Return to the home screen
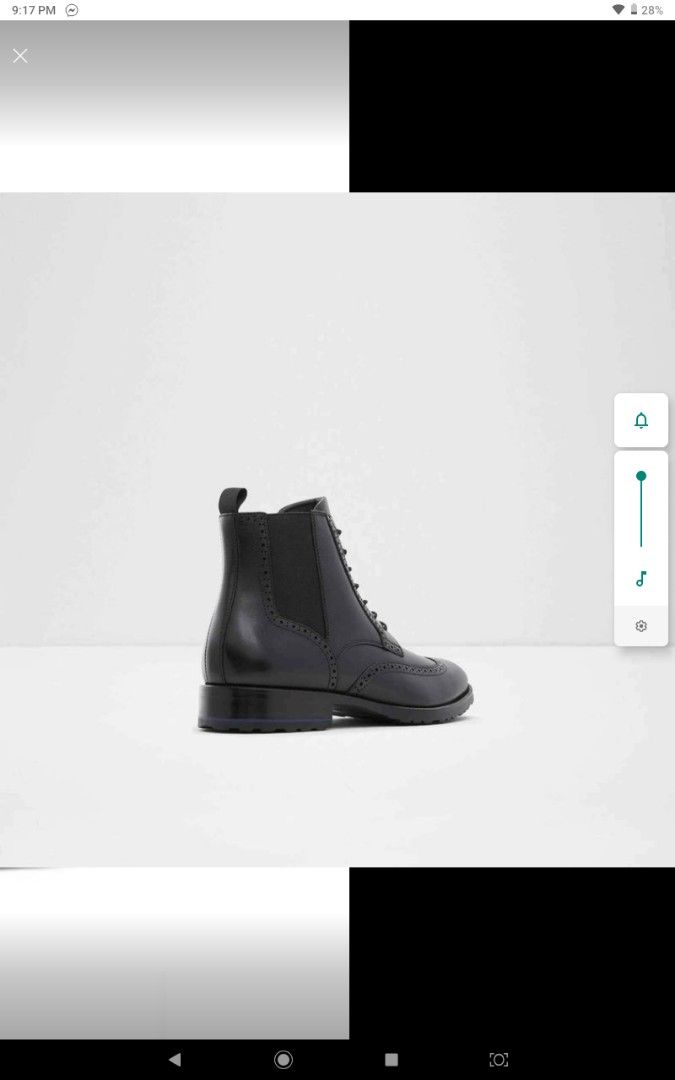The height and width of the screenshot is (1080, 675). click(x=283, y=1059)
